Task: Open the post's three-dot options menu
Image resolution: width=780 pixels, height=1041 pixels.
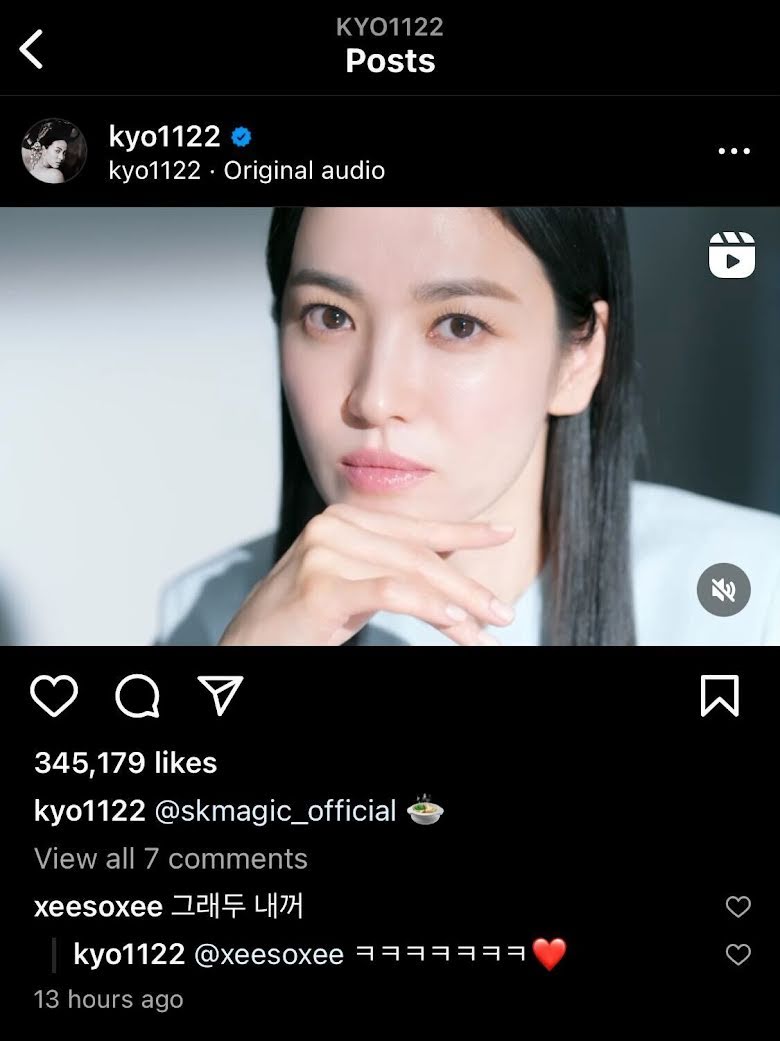Action: [733, 151]
